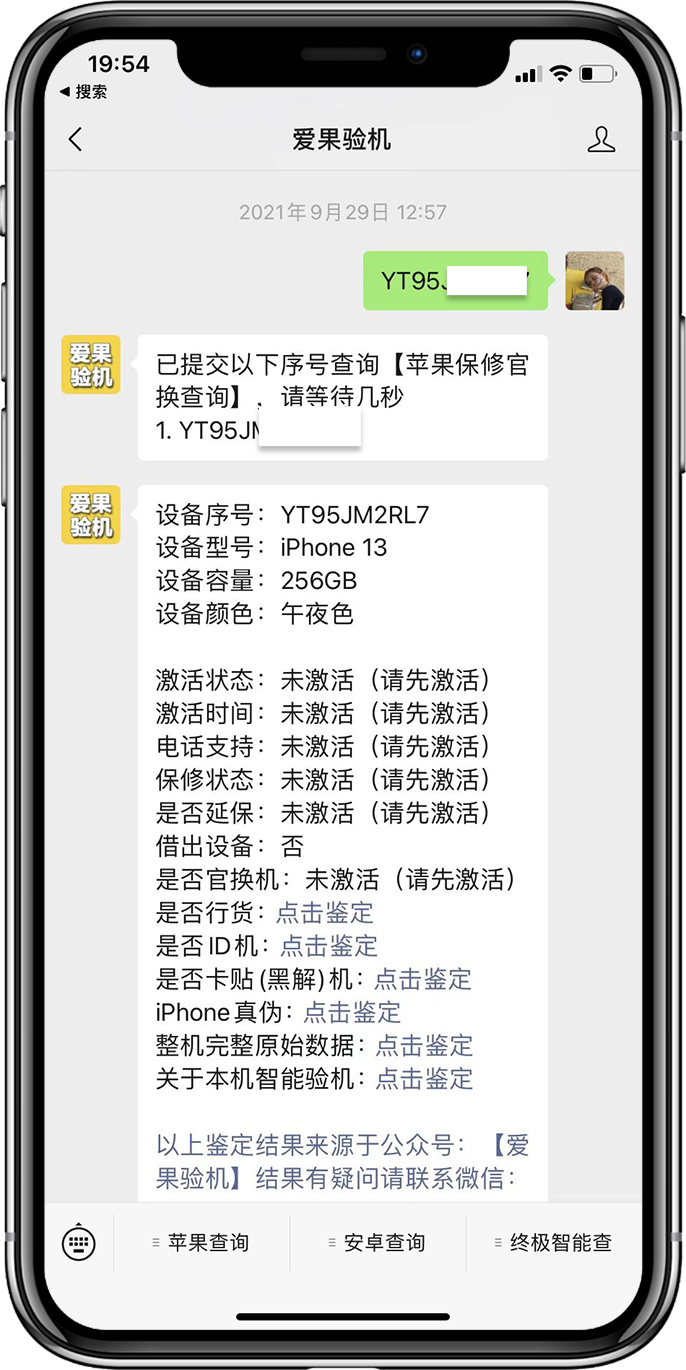
Task: Switch to the keyboard input icon
Action: pyautogui.click(x=78, y=1243)
